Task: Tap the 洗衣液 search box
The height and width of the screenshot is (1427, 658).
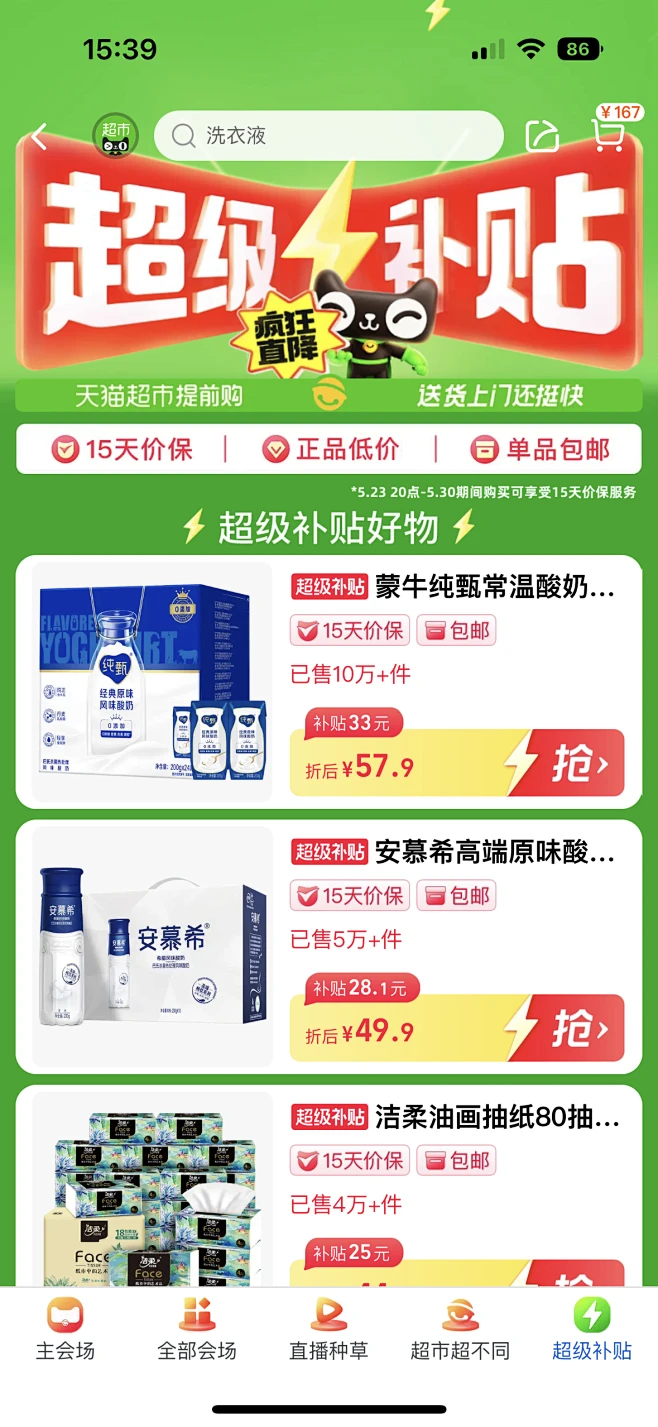Action: pos(328,136)
